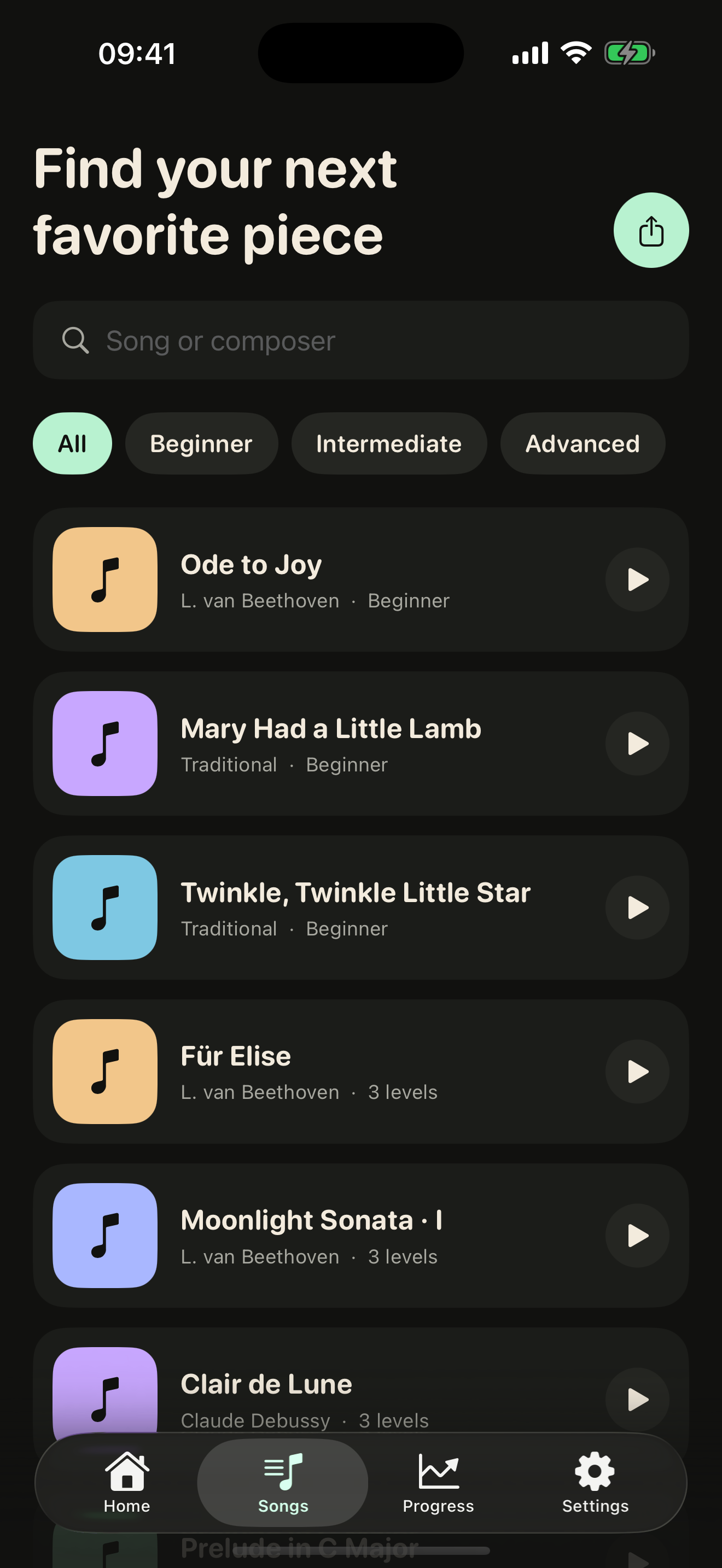Screen dimensions: 722x1568
Task: Select the All filter chip
Action: 72,444
